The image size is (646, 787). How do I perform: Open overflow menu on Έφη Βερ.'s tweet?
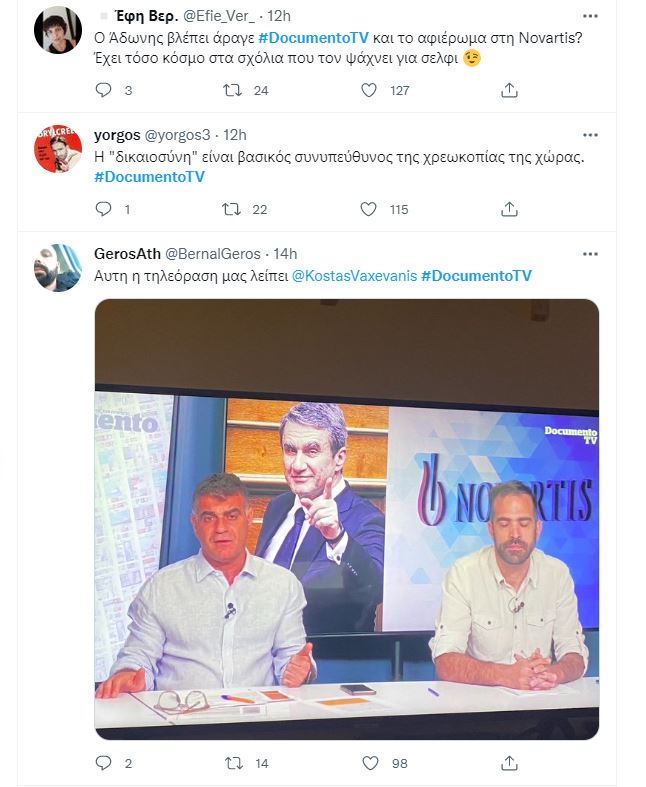coord(592,15)
